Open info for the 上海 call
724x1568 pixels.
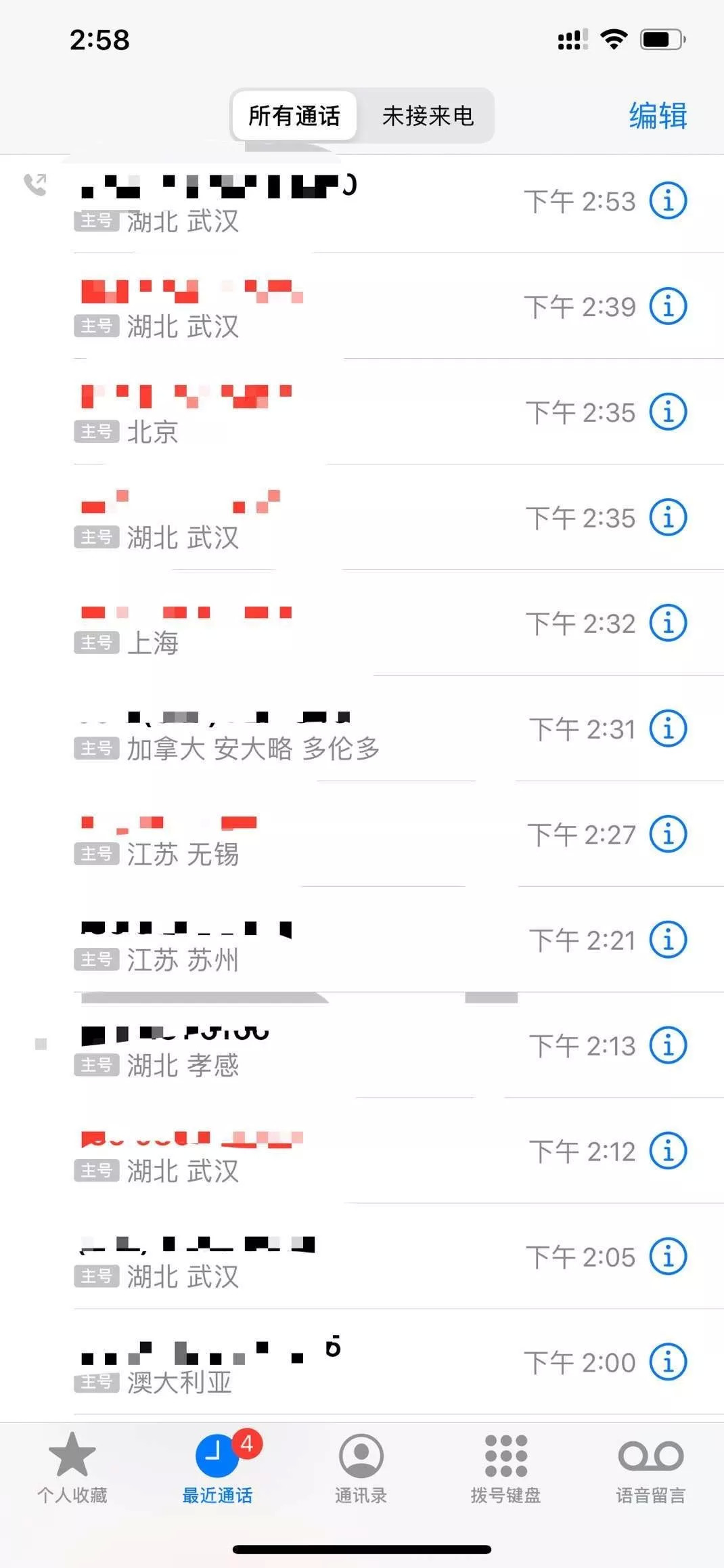tap(668, 624)
